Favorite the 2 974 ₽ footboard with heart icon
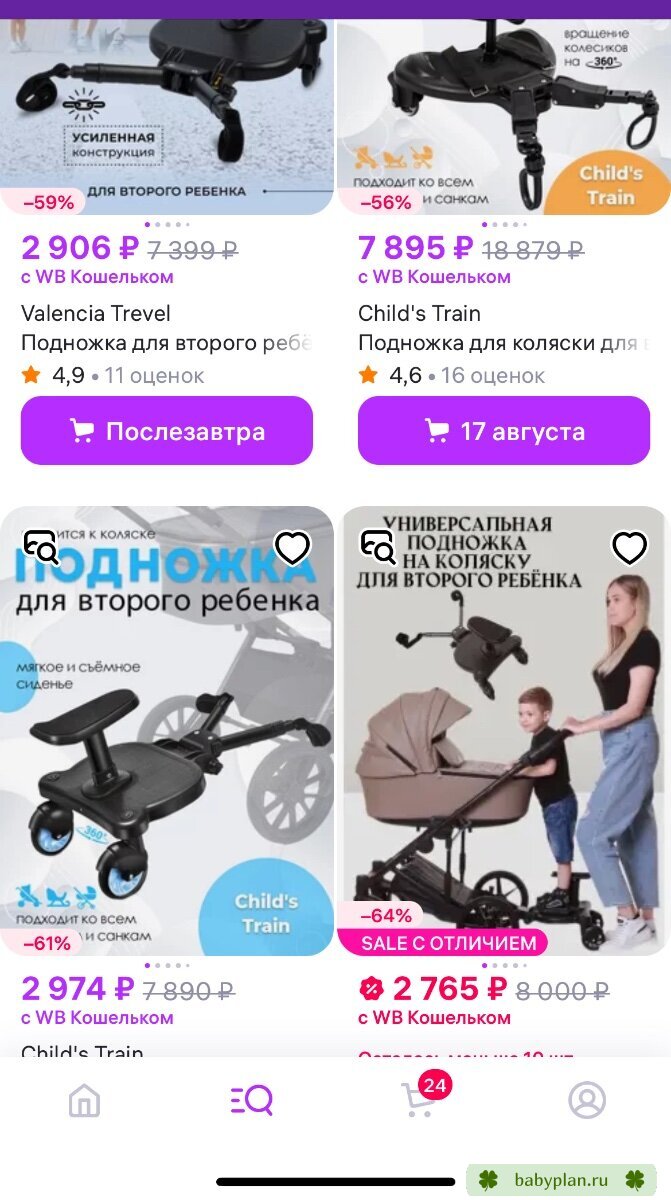 (x=292, y=547)
